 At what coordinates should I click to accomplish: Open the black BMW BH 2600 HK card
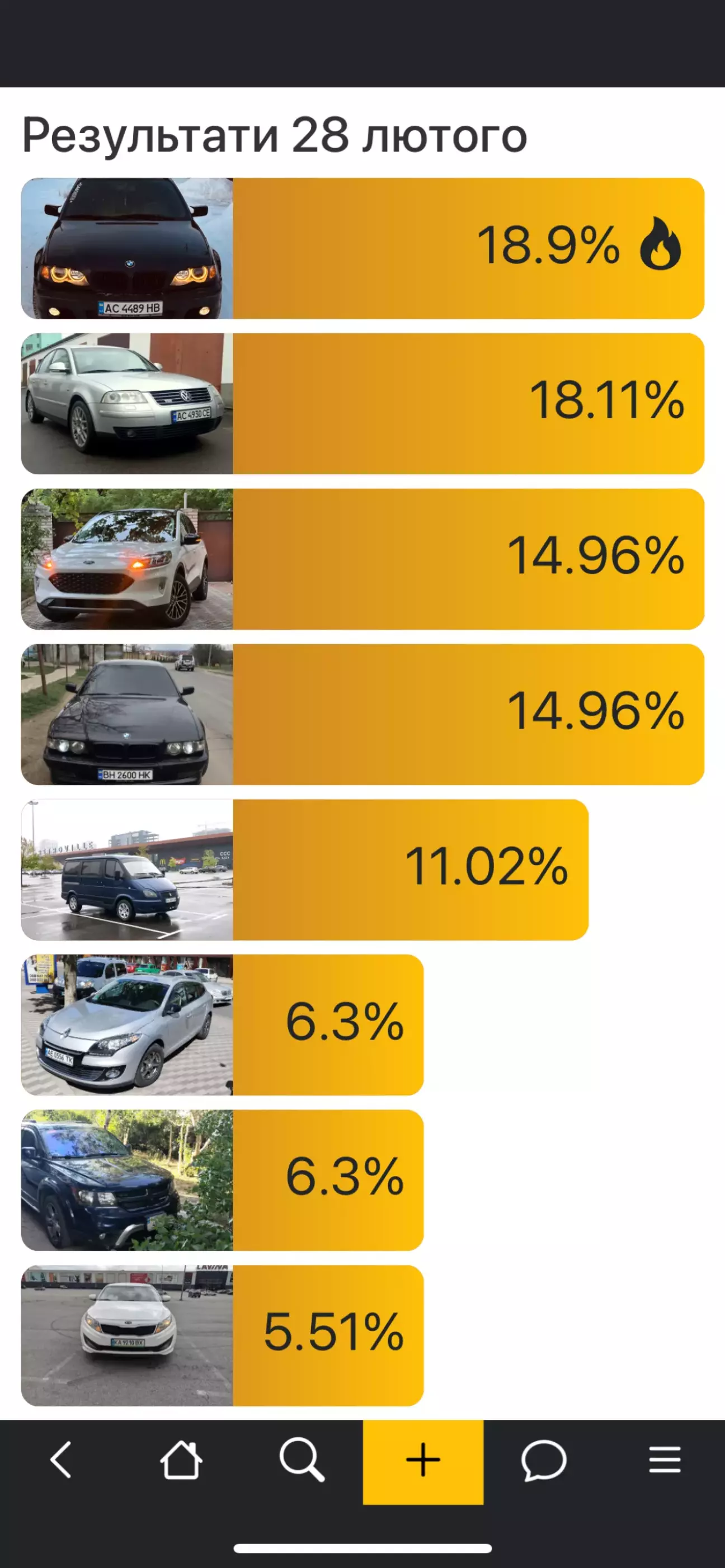(362, 714)
